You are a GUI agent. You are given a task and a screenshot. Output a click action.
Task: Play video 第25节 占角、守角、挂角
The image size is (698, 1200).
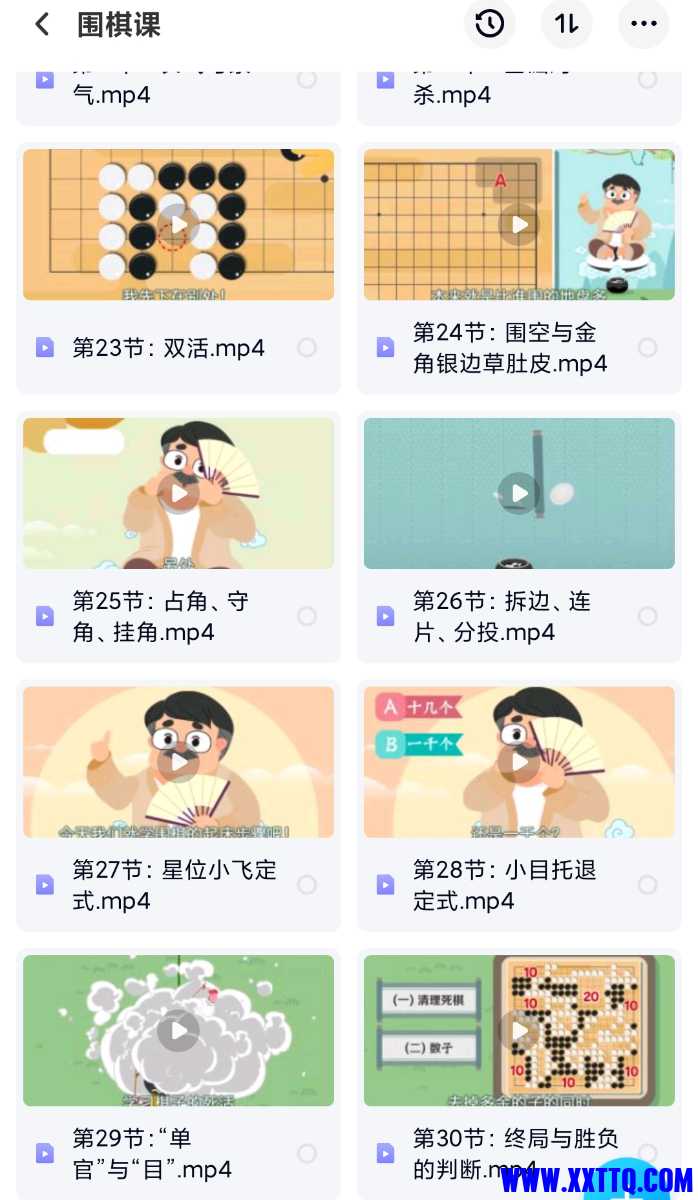tap(179, 493)
